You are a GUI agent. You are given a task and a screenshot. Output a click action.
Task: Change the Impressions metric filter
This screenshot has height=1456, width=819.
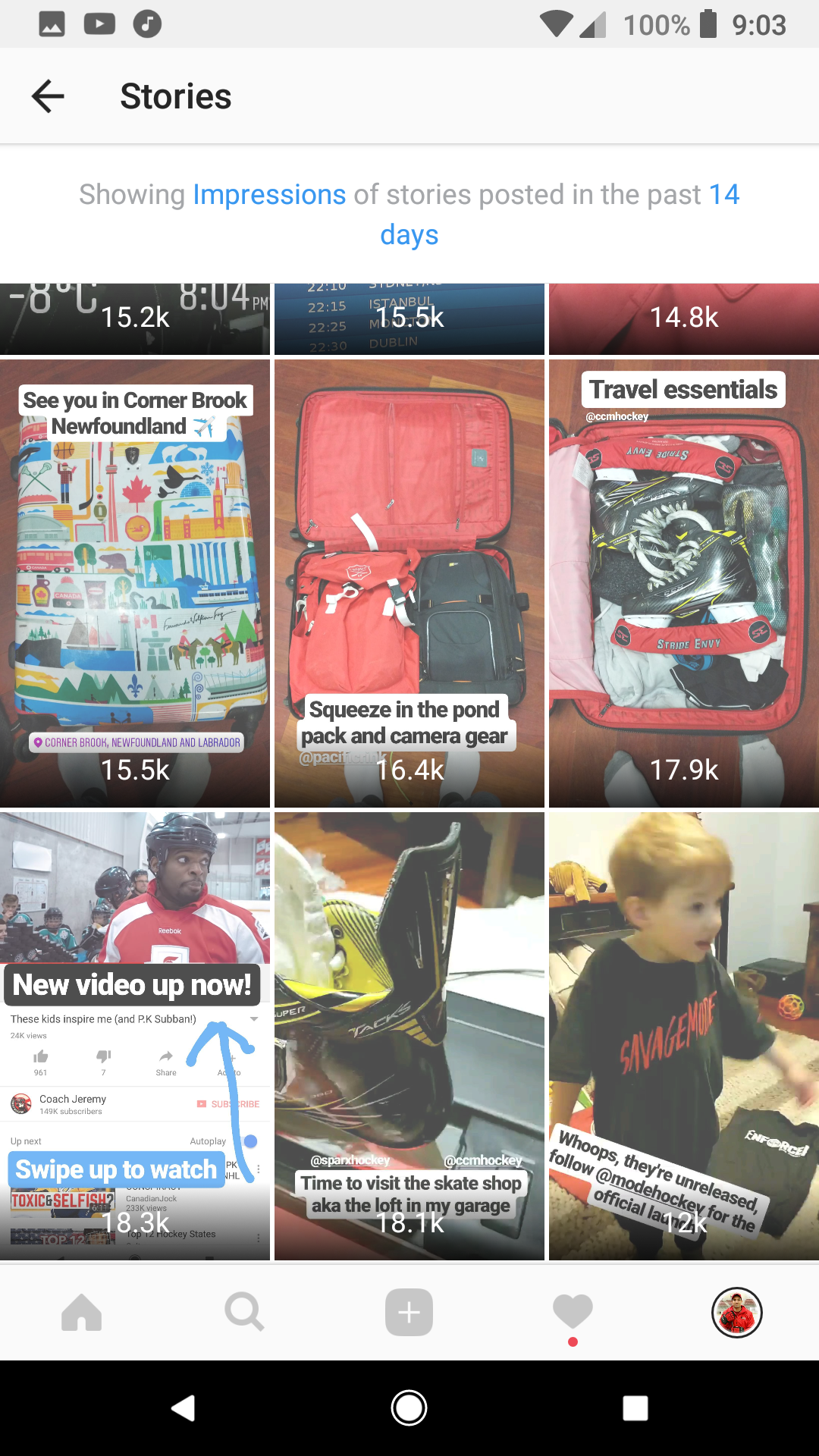click(269, 195)
